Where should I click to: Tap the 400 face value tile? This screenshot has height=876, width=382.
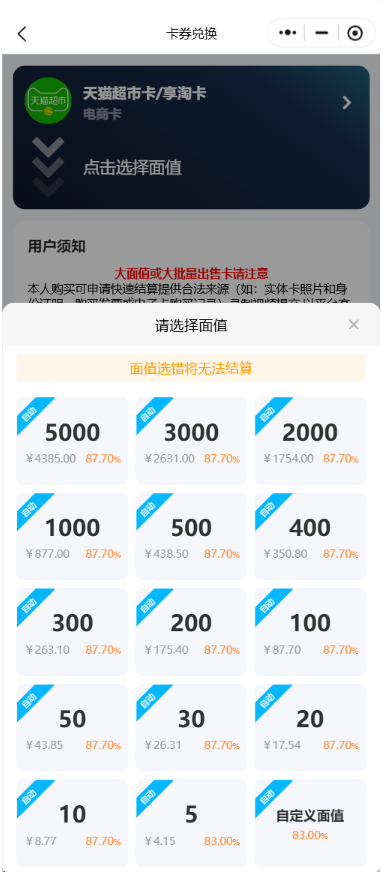point(310,536)
